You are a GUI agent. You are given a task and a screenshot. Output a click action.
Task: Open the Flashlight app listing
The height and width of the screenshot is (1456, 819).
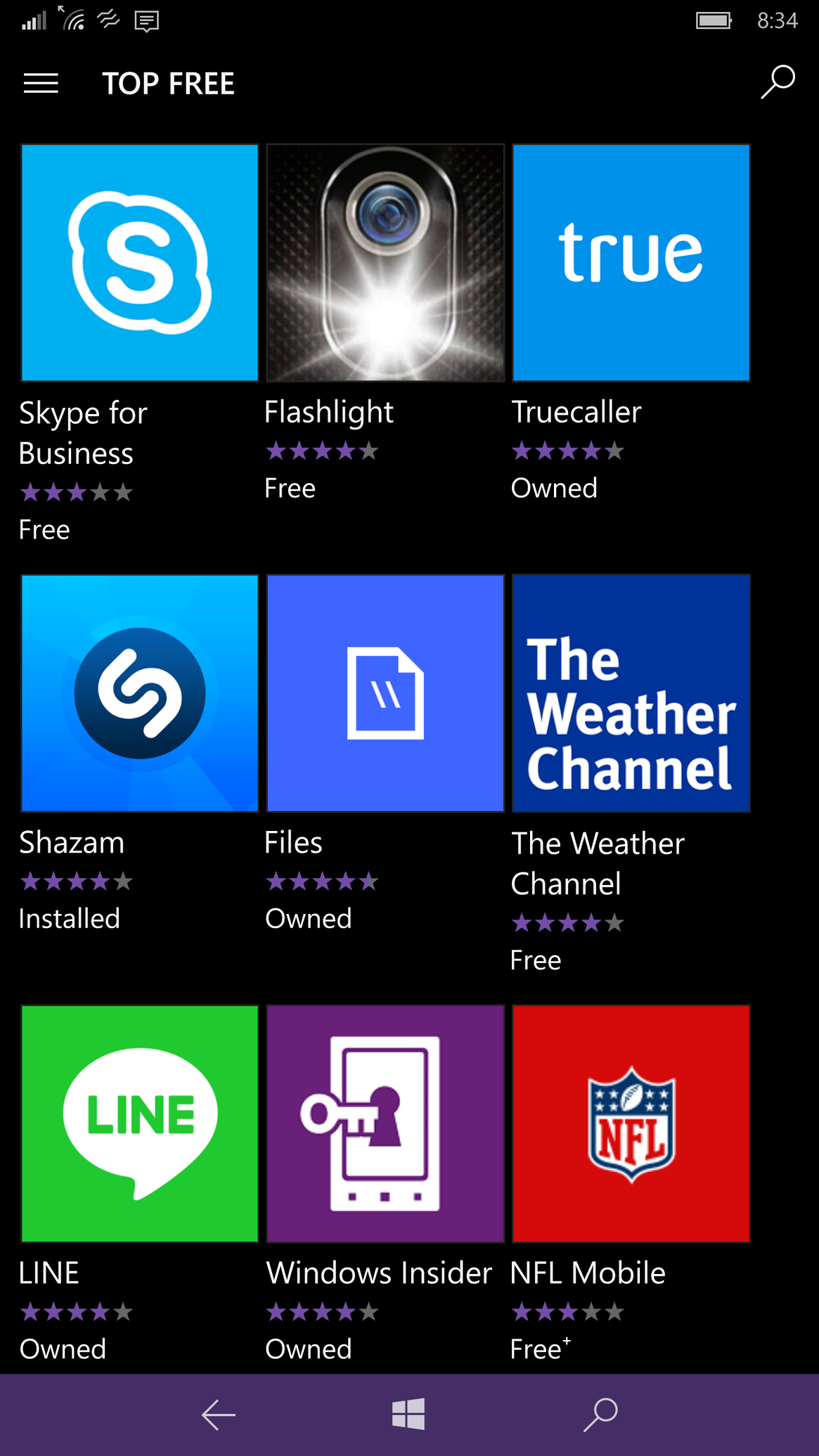(385, 263)
